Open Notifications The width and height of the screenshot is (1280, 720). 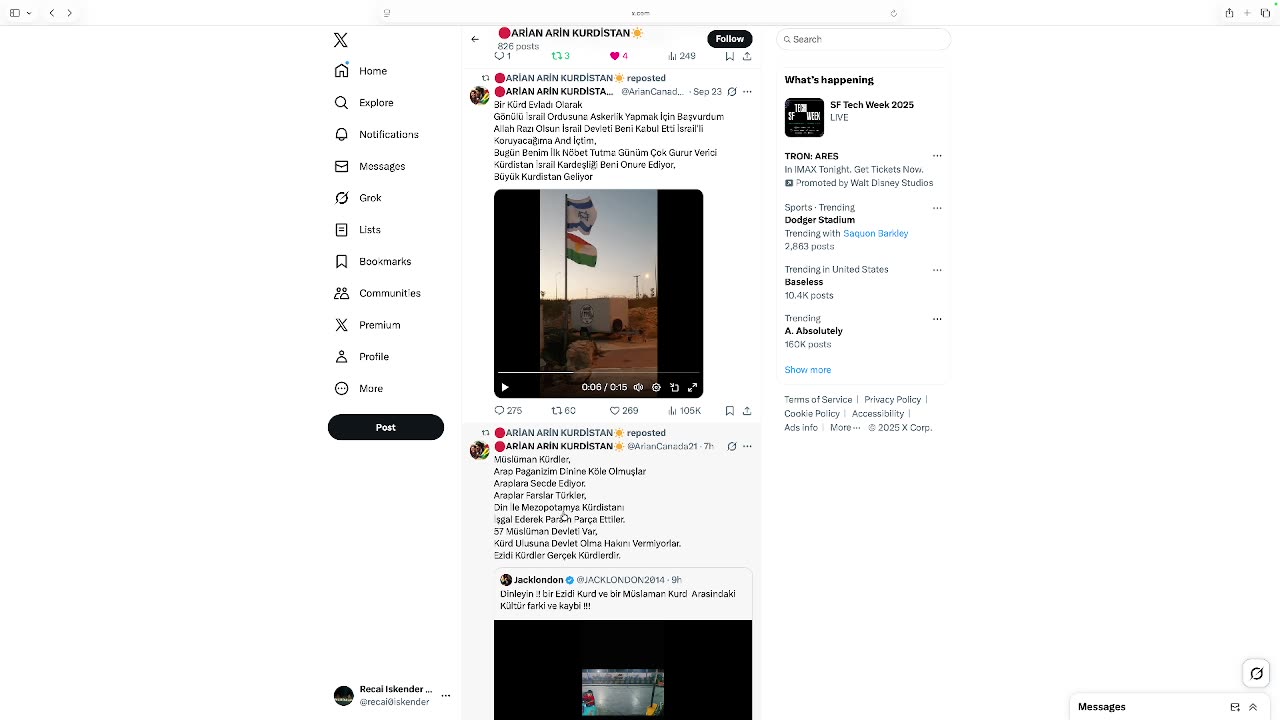tap(388, 134)
